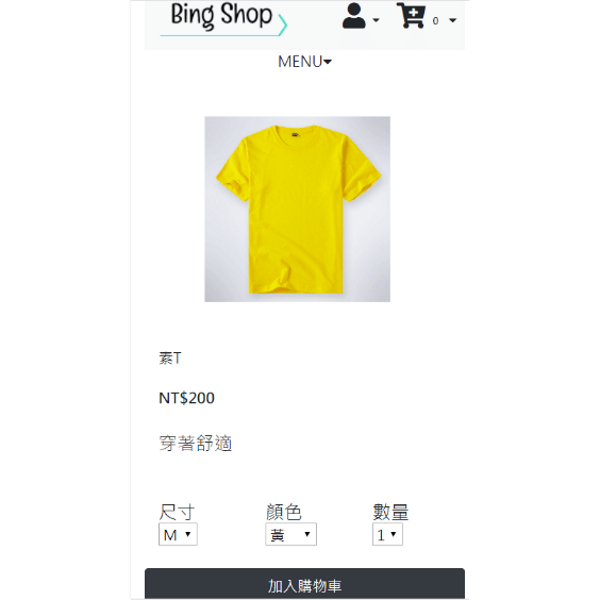The height and width of the screenshot is (600, 600).
Task: Tap 加入購物車 to add to cart
Action: [x=304, y=585]
